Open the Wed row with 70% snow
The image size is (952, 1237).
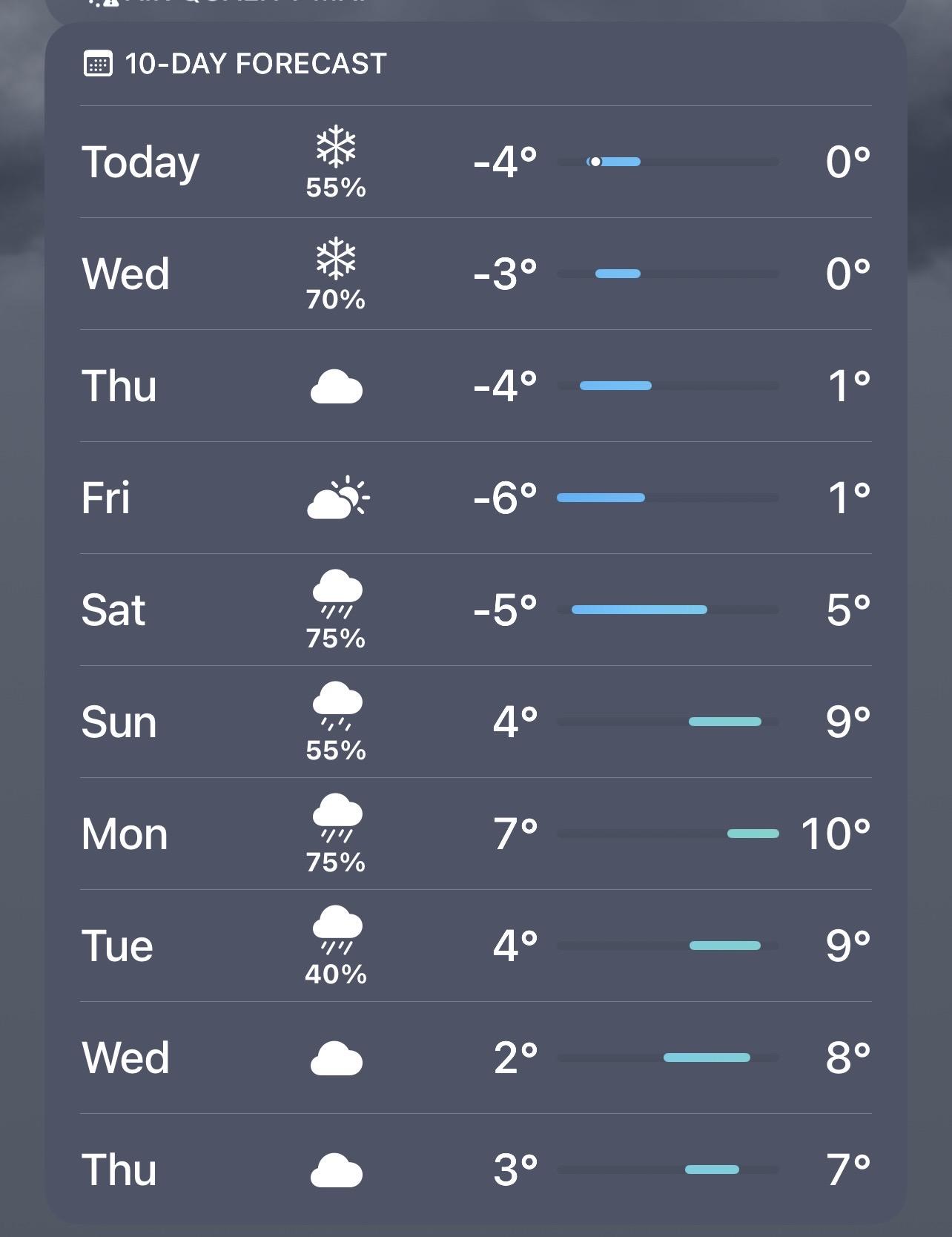point(475,274)
